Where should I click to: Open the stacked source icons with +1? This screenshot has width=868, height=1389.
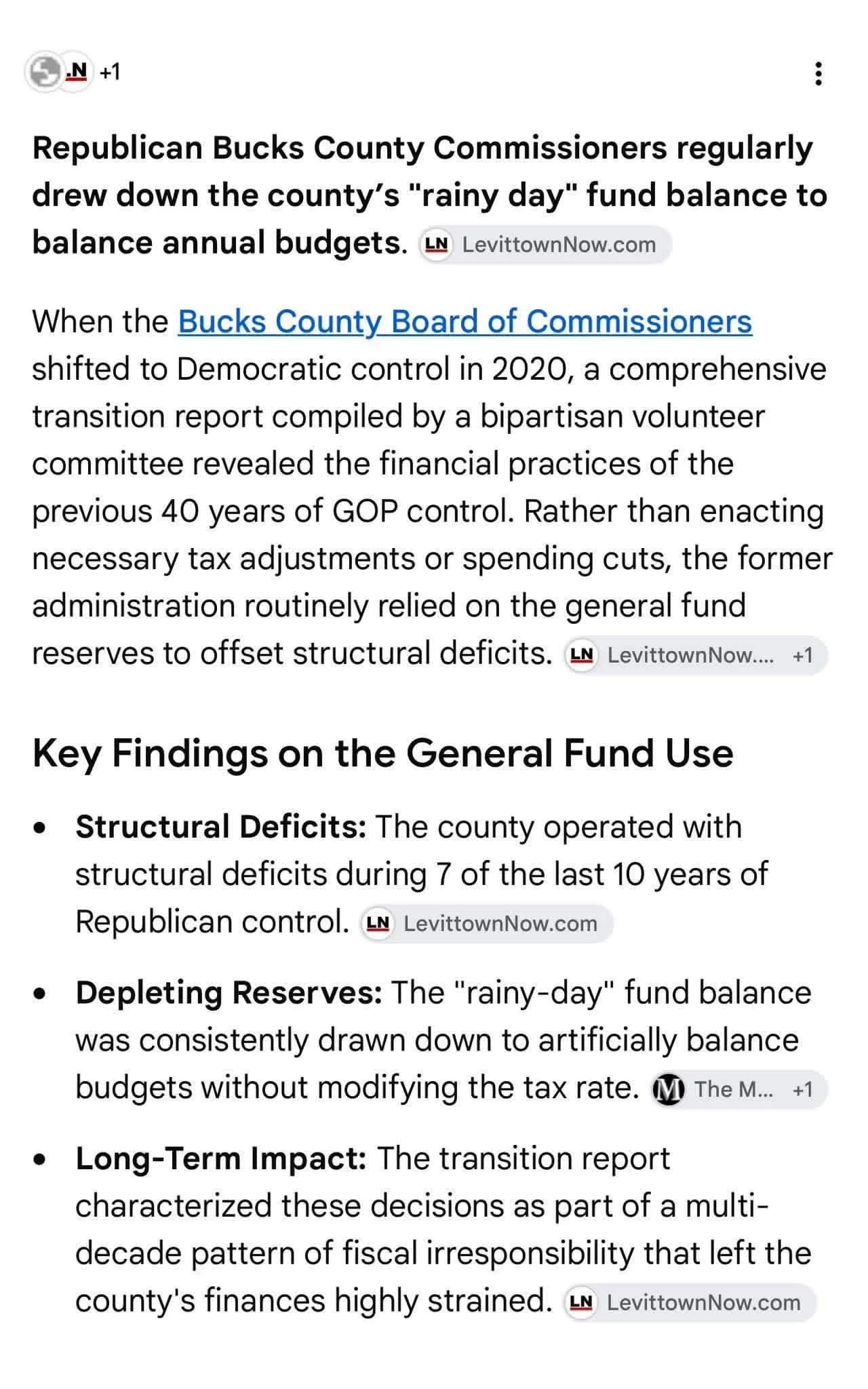coord(73,71)
